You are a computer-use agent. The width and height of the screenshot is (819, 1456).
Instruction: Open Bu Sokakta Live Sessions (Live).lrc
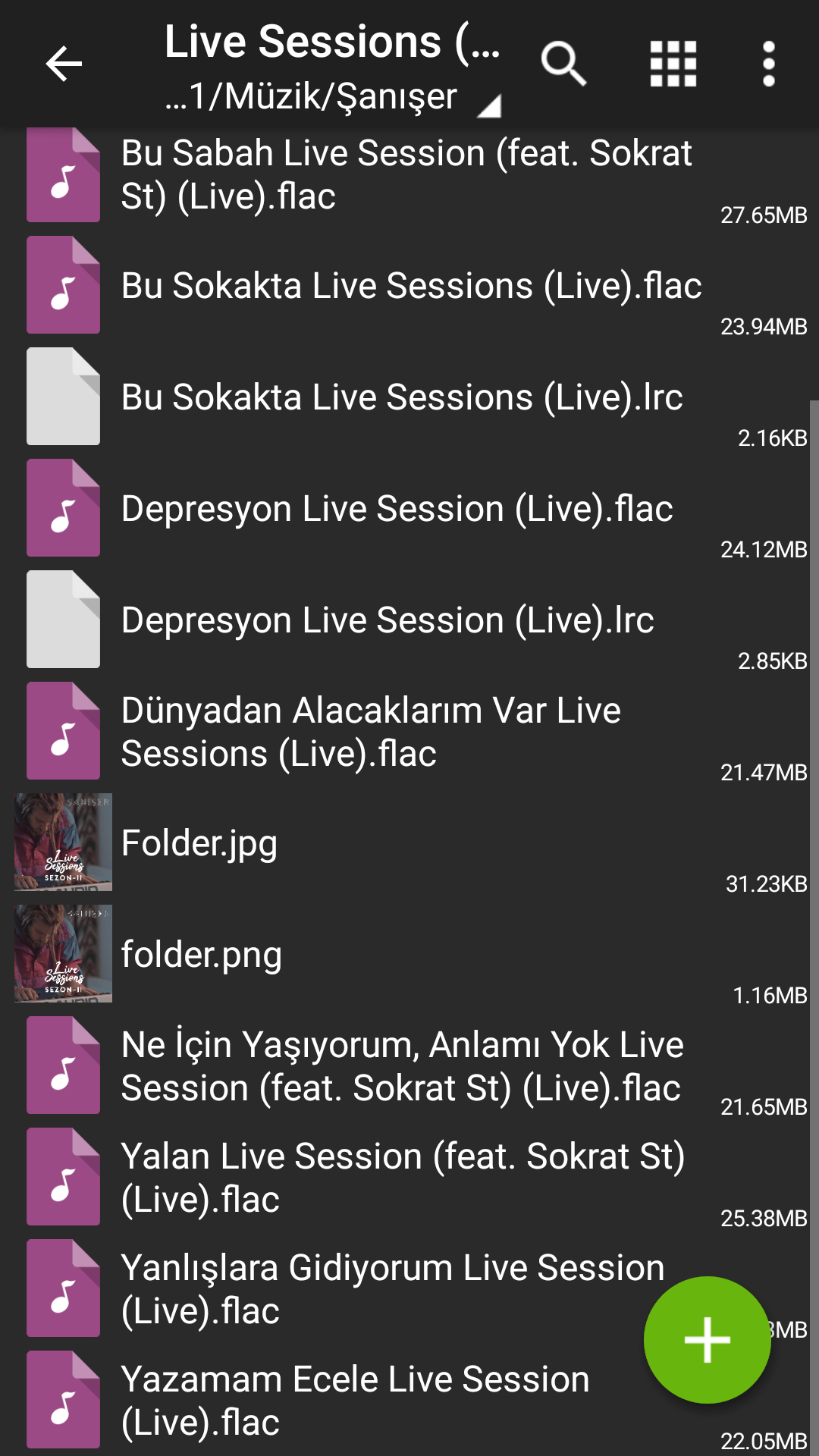click(402, 397)
